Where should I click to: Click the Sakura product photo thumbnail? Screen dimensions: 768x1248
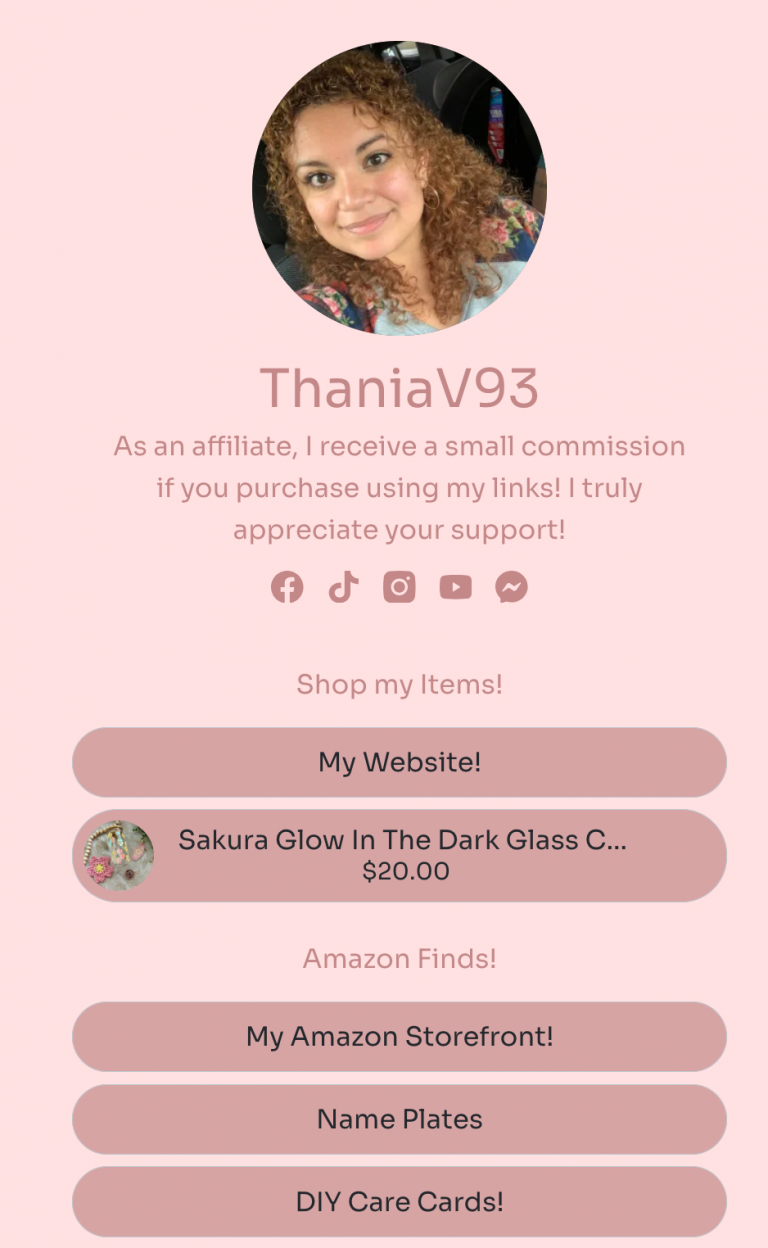coord(120,854)
